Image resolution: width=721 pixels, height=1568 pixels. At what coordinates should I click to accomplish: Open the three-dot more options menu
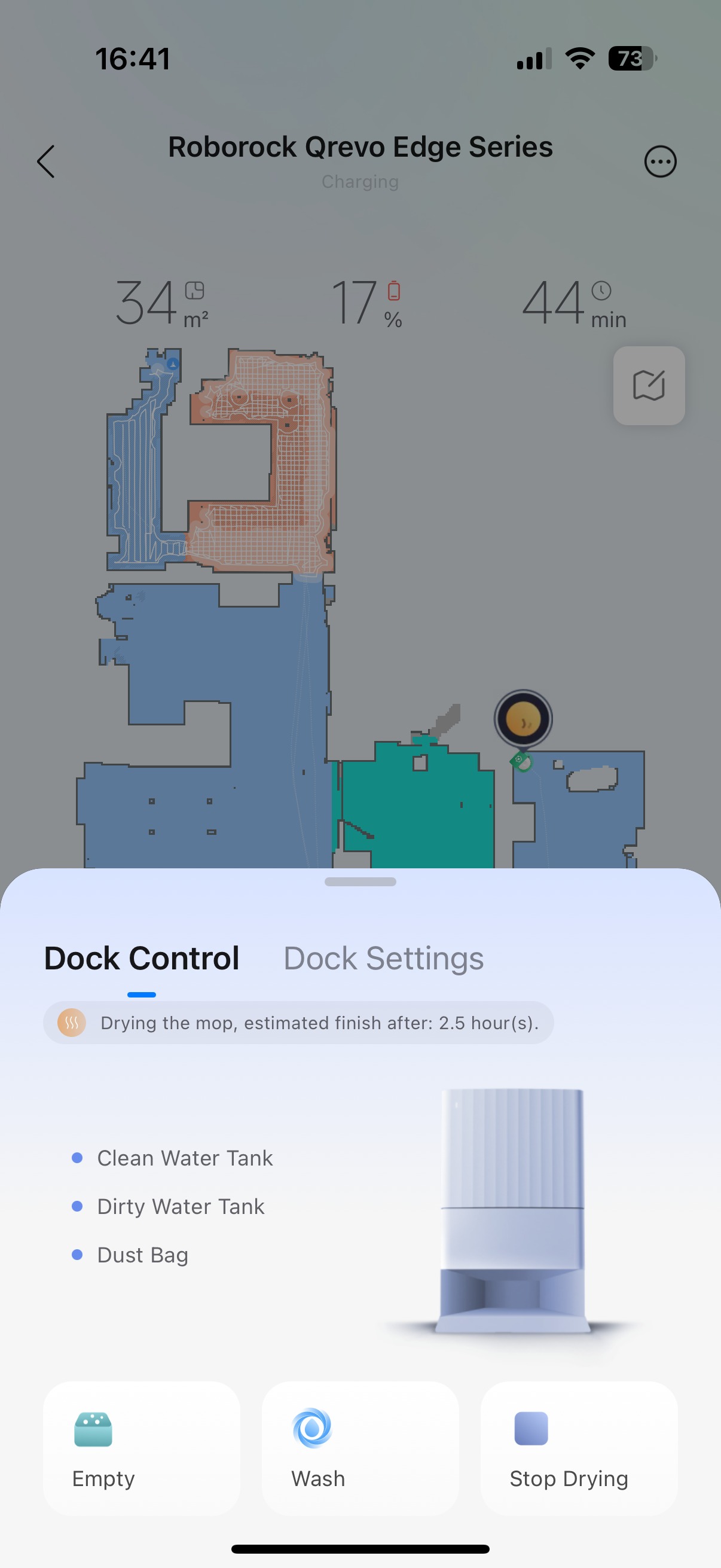click(659, 161)
